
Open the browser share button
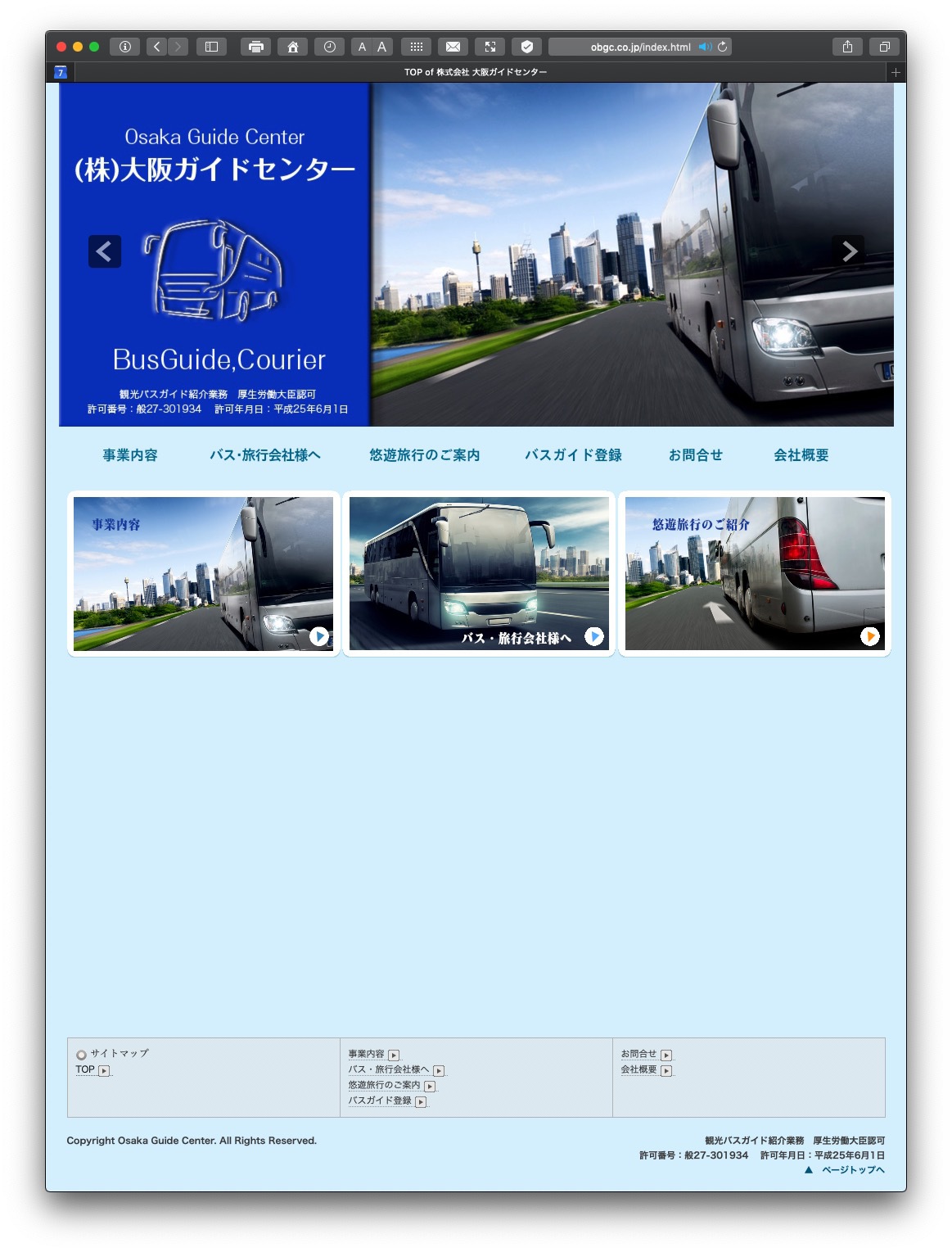[x=847, y=47]
